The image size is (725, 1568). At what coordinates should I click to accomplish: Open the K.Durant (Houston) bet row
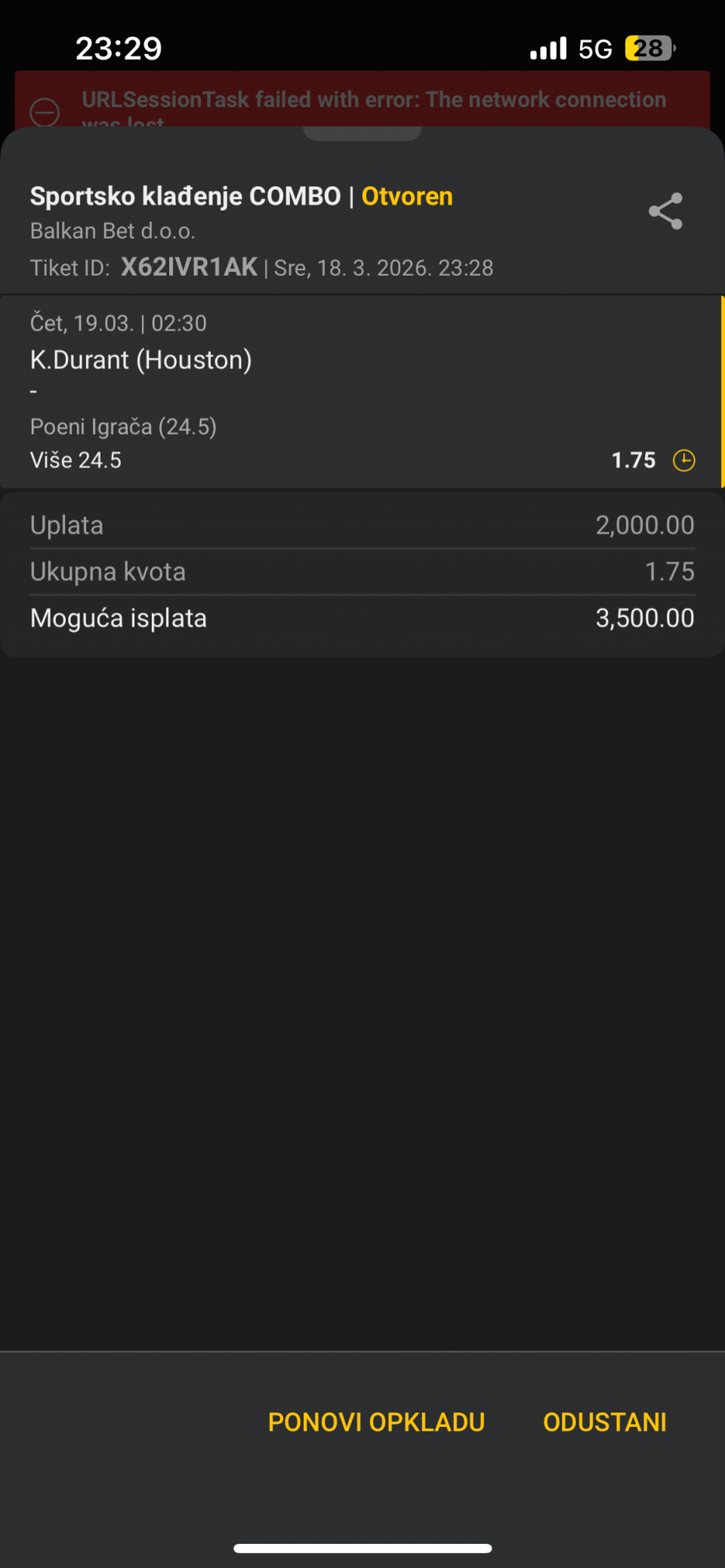click(x=361, y=391)
